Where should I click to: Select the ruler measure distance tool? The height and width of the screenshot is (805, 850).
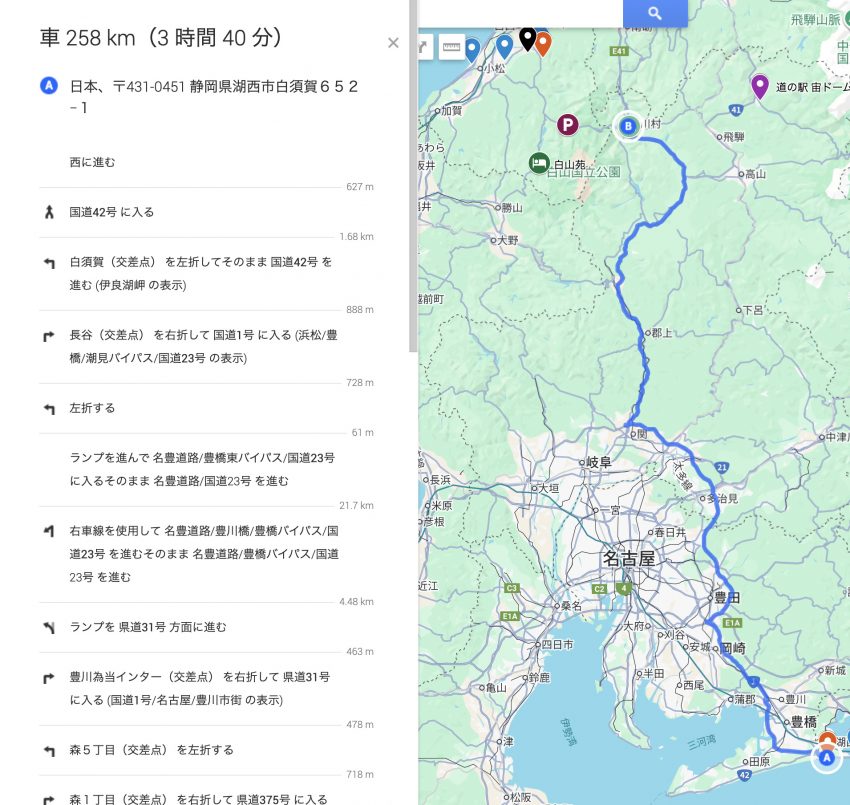click(450, 45)
